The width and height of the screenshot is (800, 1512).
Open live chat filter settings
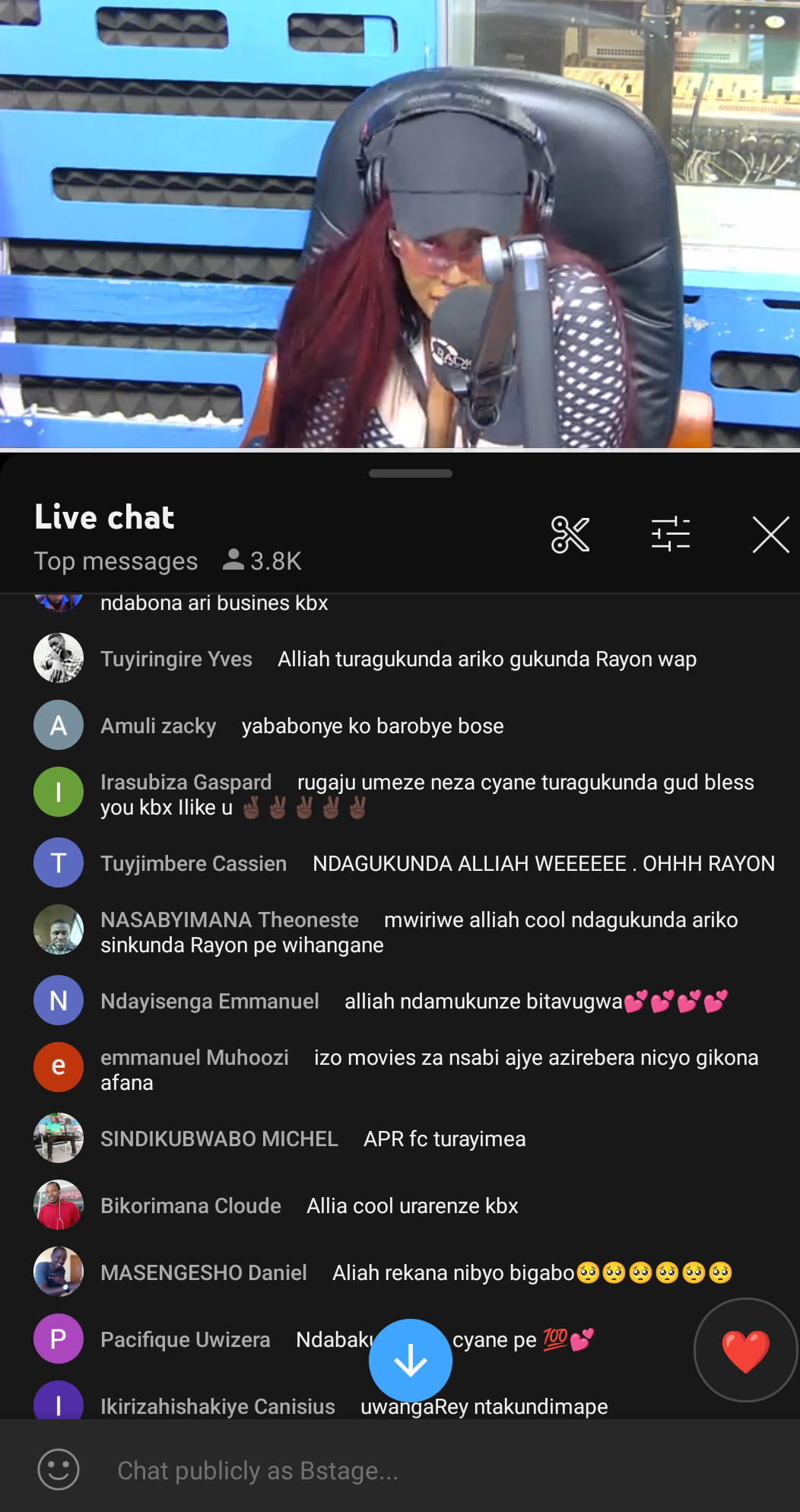coord(671,535)
